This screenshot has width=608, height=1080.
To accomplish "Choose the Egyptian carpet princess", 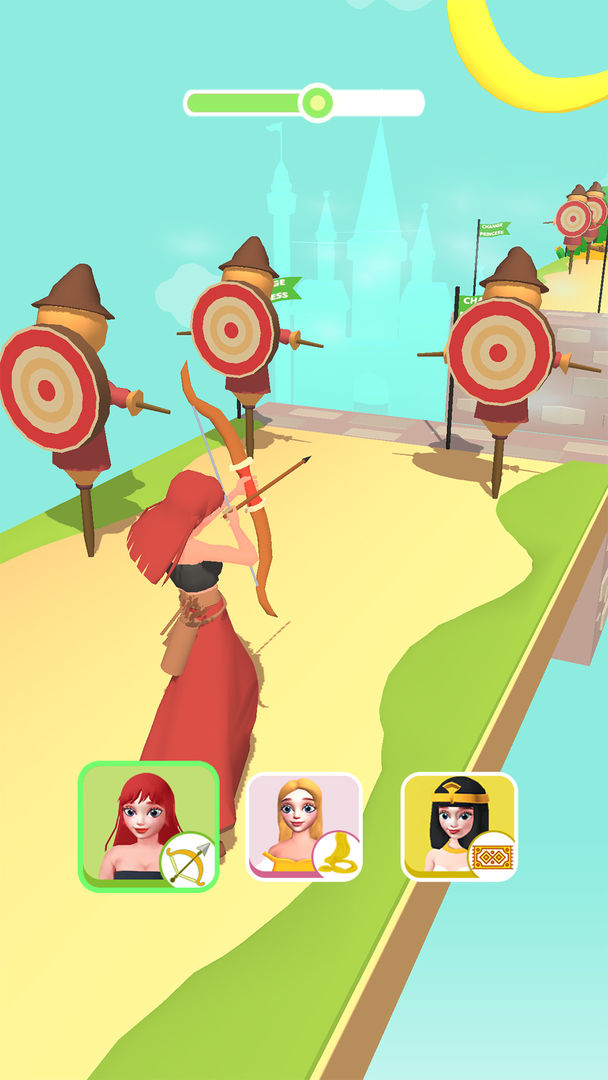I will 459,826.
